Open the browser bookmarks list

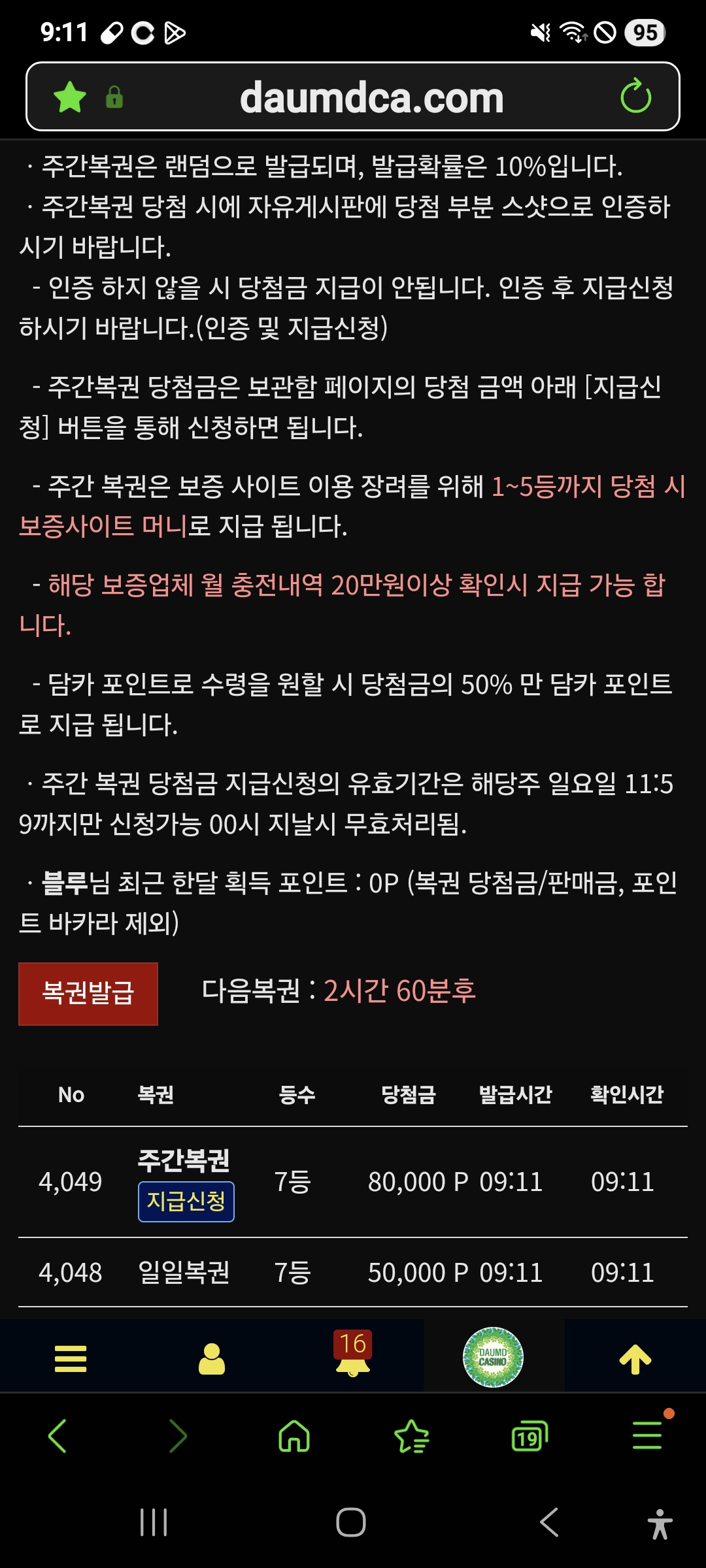click(412, 1436)
